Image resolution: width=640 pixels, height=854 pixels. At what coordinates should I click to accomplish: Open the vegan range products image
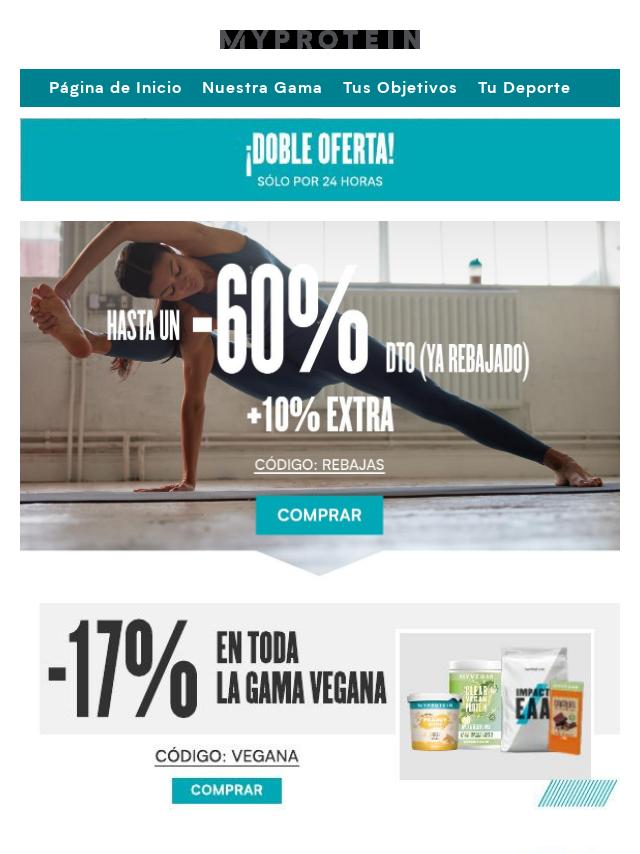pyautogui.click(x=495, y=705)
